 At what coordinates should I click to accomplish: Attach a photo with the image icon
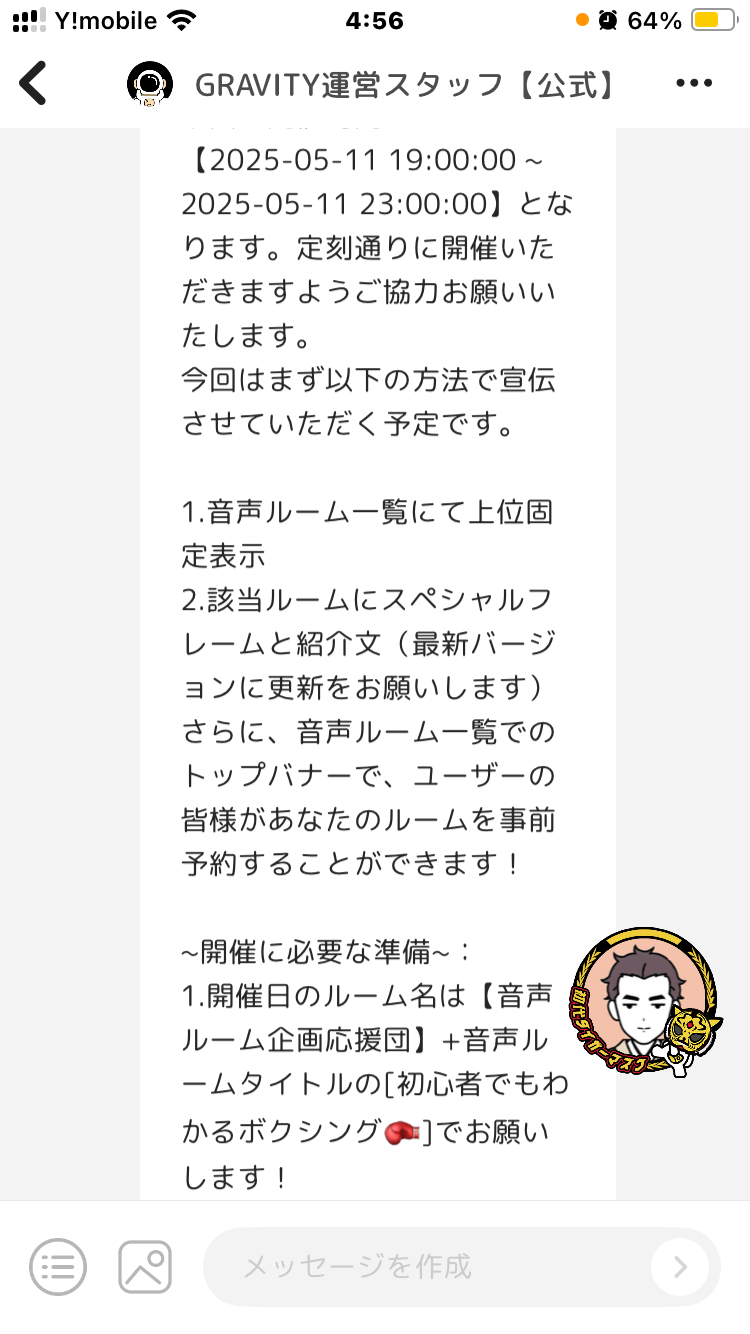pos(145,1267)
